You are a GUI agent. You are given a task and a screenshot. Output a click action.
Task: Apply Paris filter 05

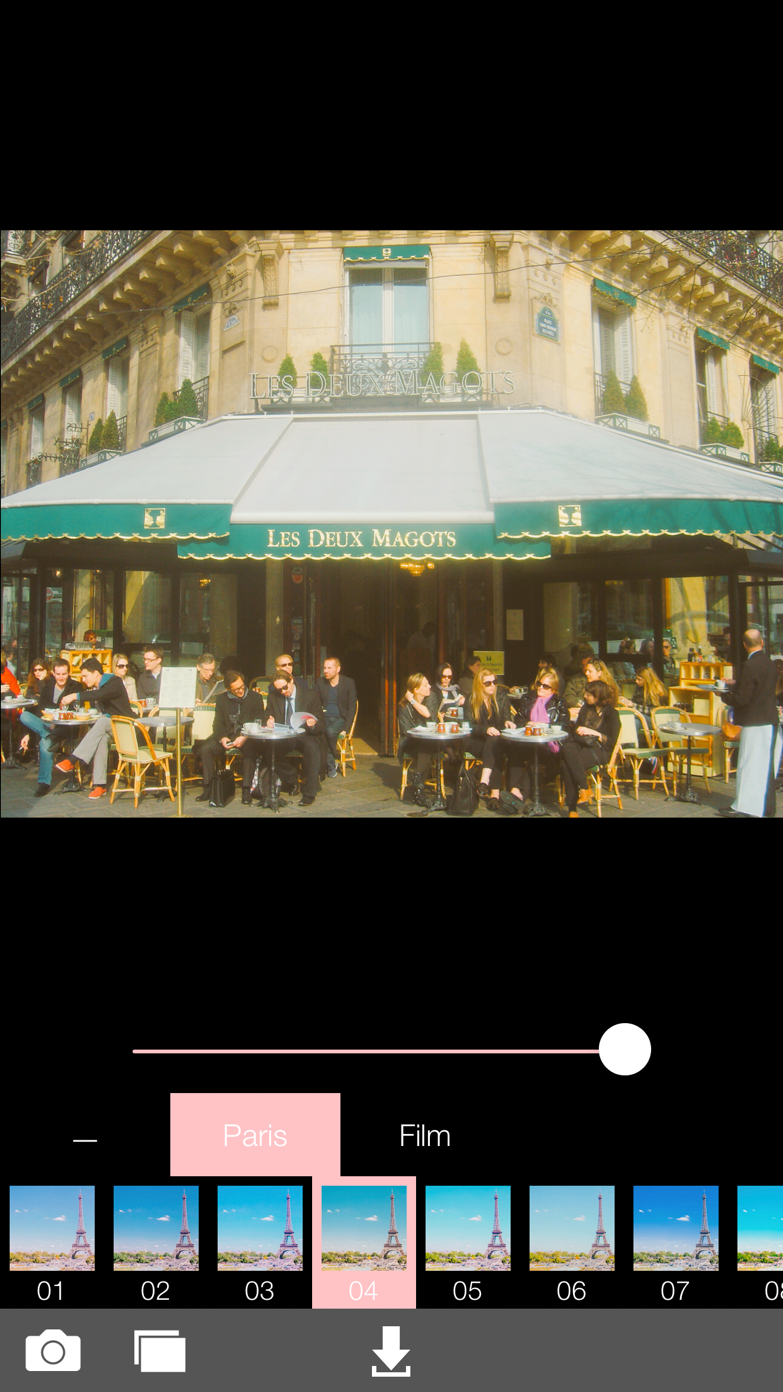pyautogui.click(x=468, y=1240)
